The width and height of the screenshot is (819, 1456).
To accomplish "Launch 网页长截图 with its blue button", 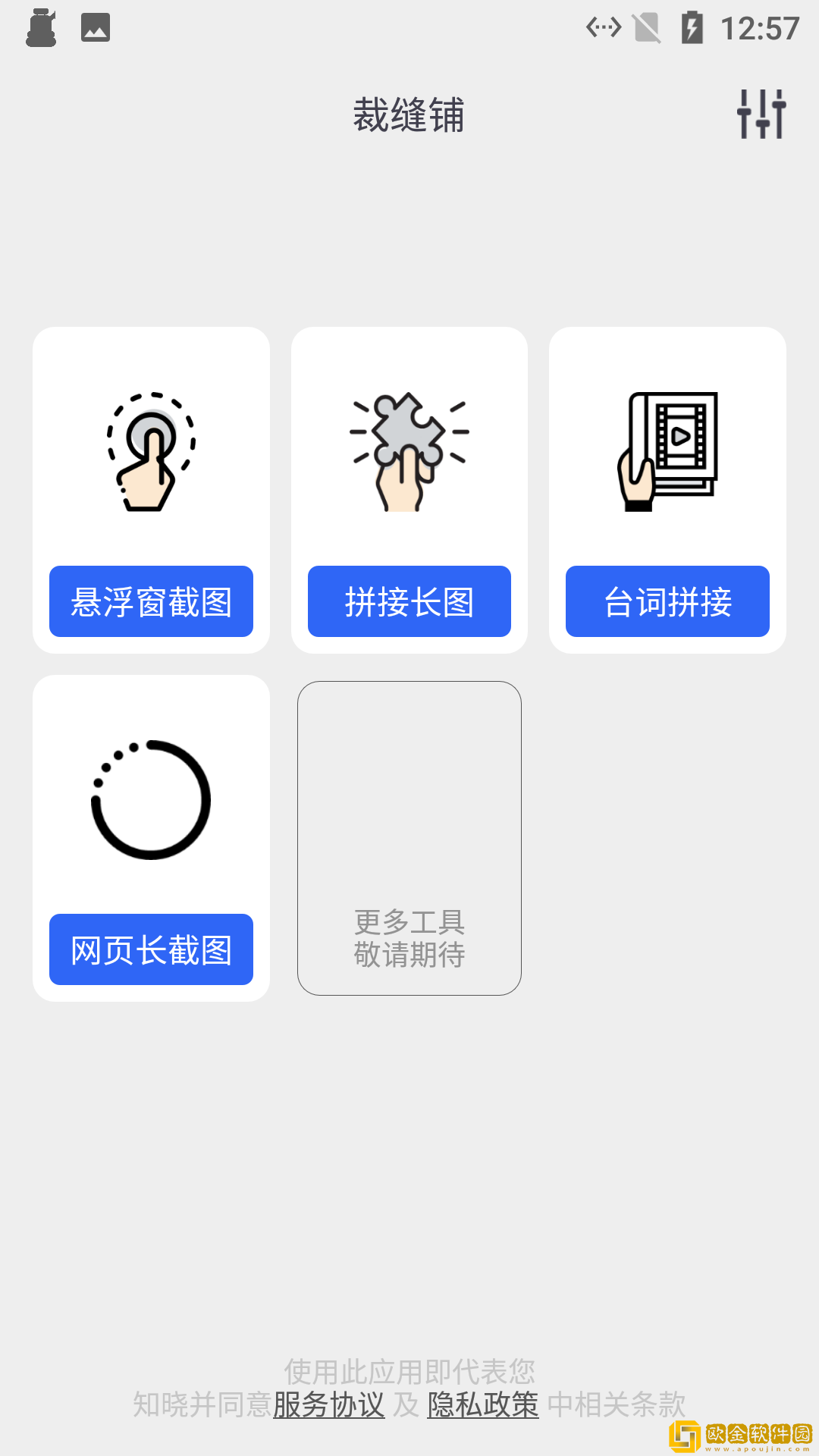I will (150, 949).
